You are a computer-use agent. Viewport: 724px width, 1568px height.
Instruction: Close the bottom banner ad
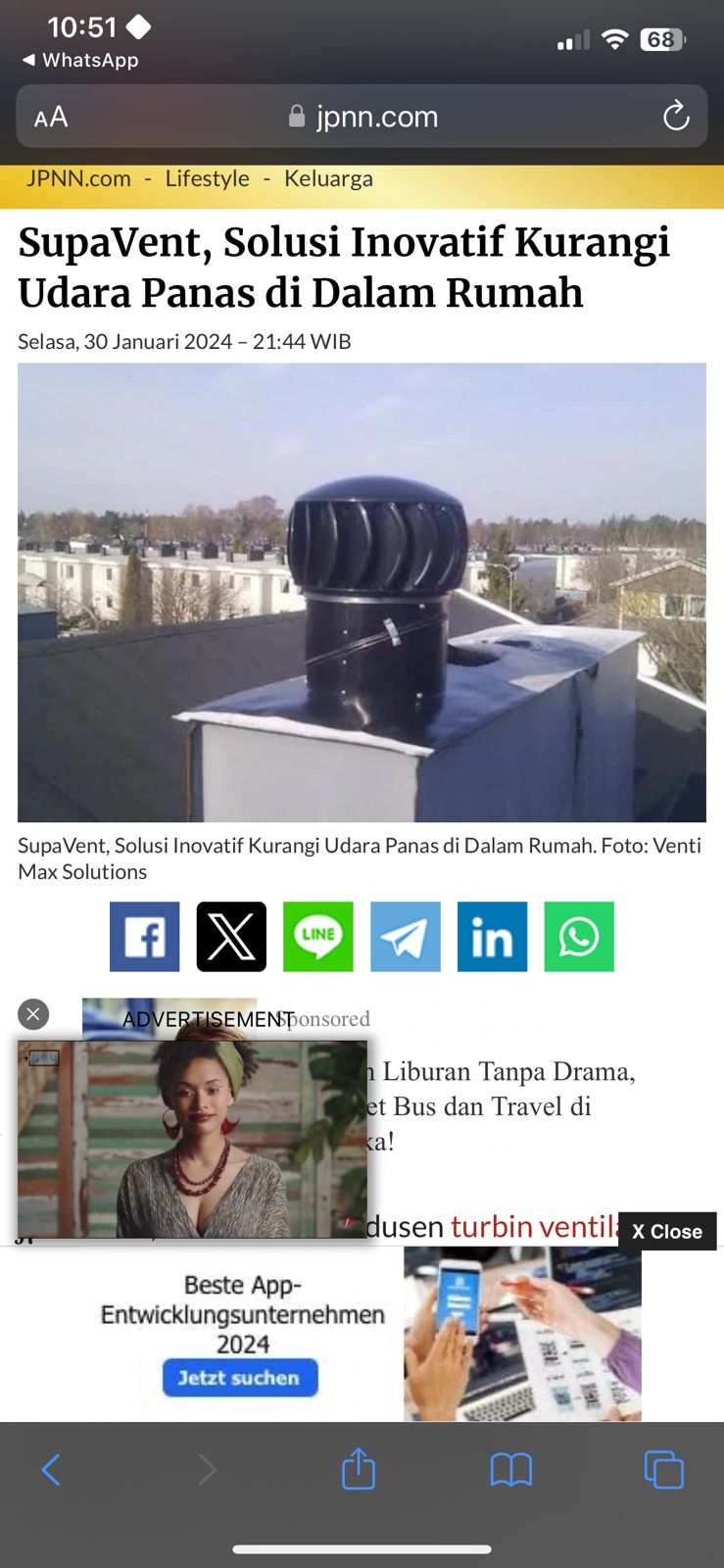(667, 1231)
